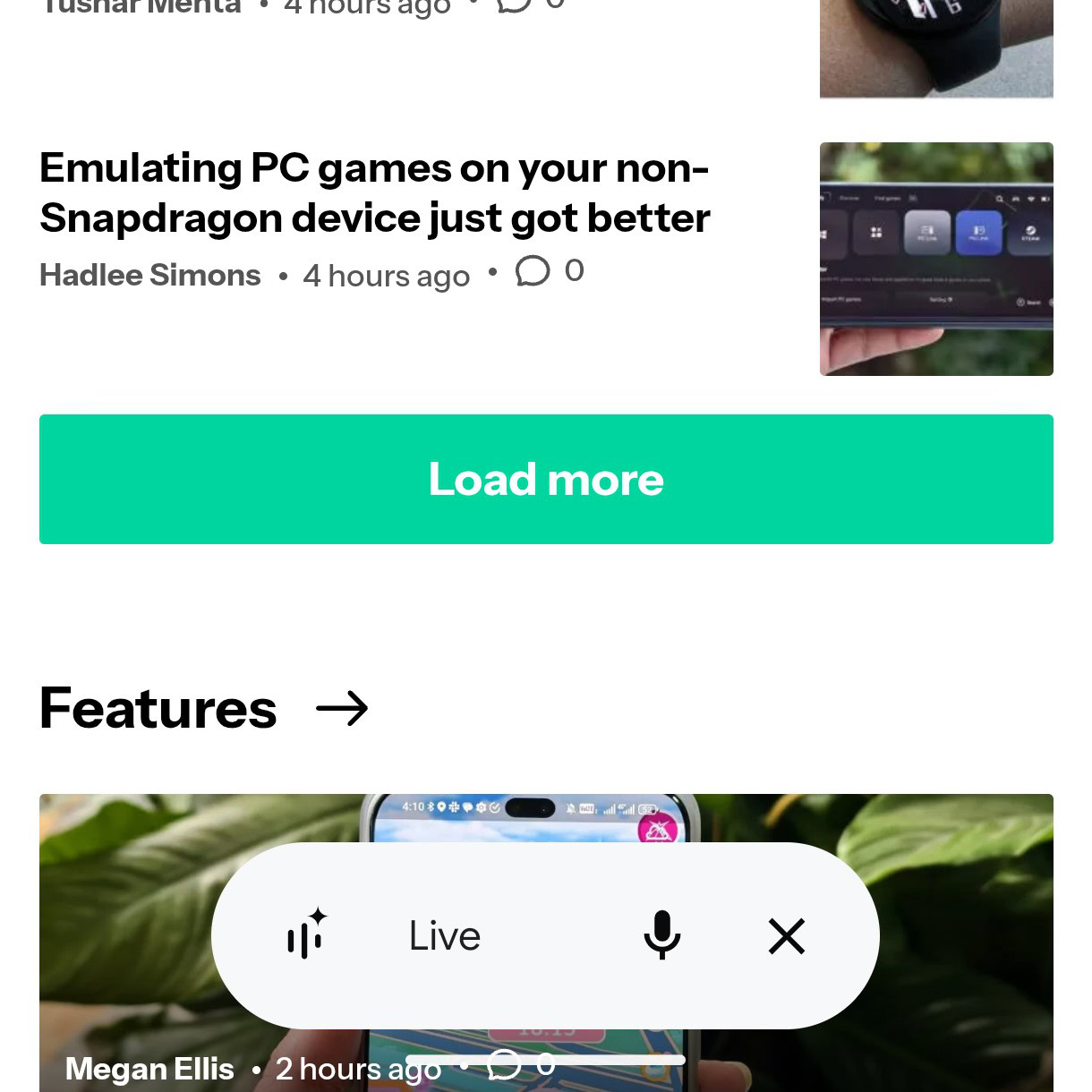Open the Emulating PC games article headline
Viewport: 1092px width, 1092px height.
[375, 192]
